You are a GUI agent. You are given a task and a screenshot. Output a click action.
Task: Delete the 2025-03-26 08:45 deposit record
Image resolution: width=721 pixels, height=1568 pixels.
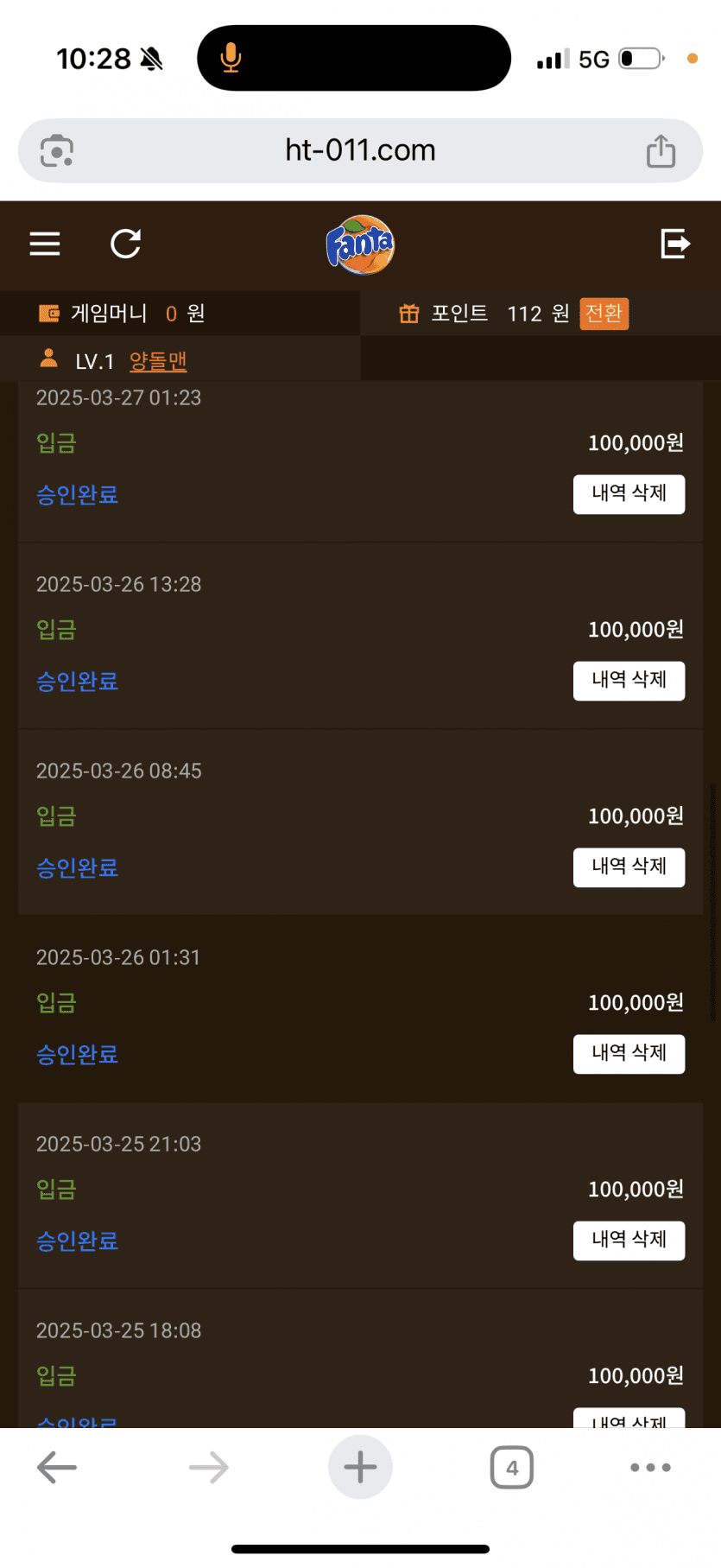[x=629, y=867]
